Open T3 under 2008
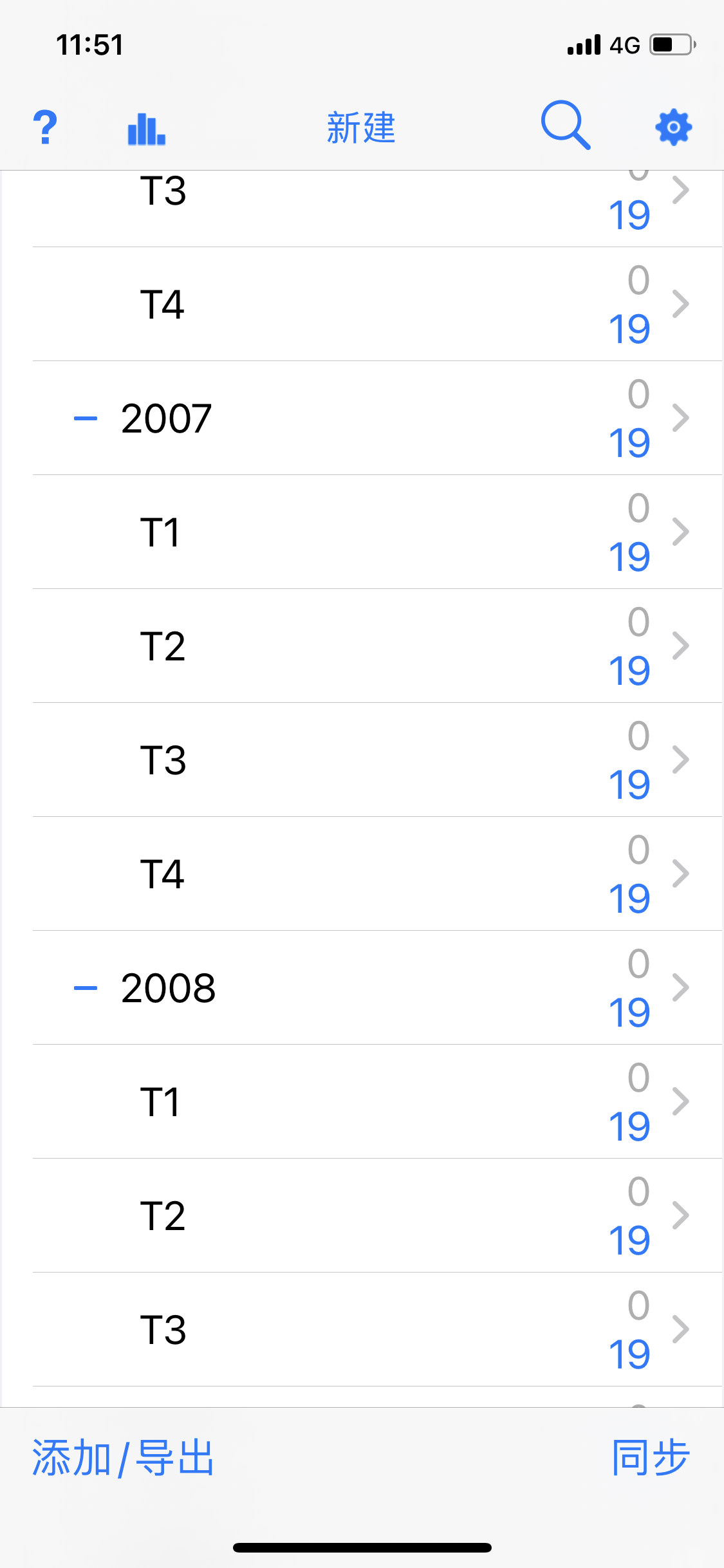 (377, 1329)
